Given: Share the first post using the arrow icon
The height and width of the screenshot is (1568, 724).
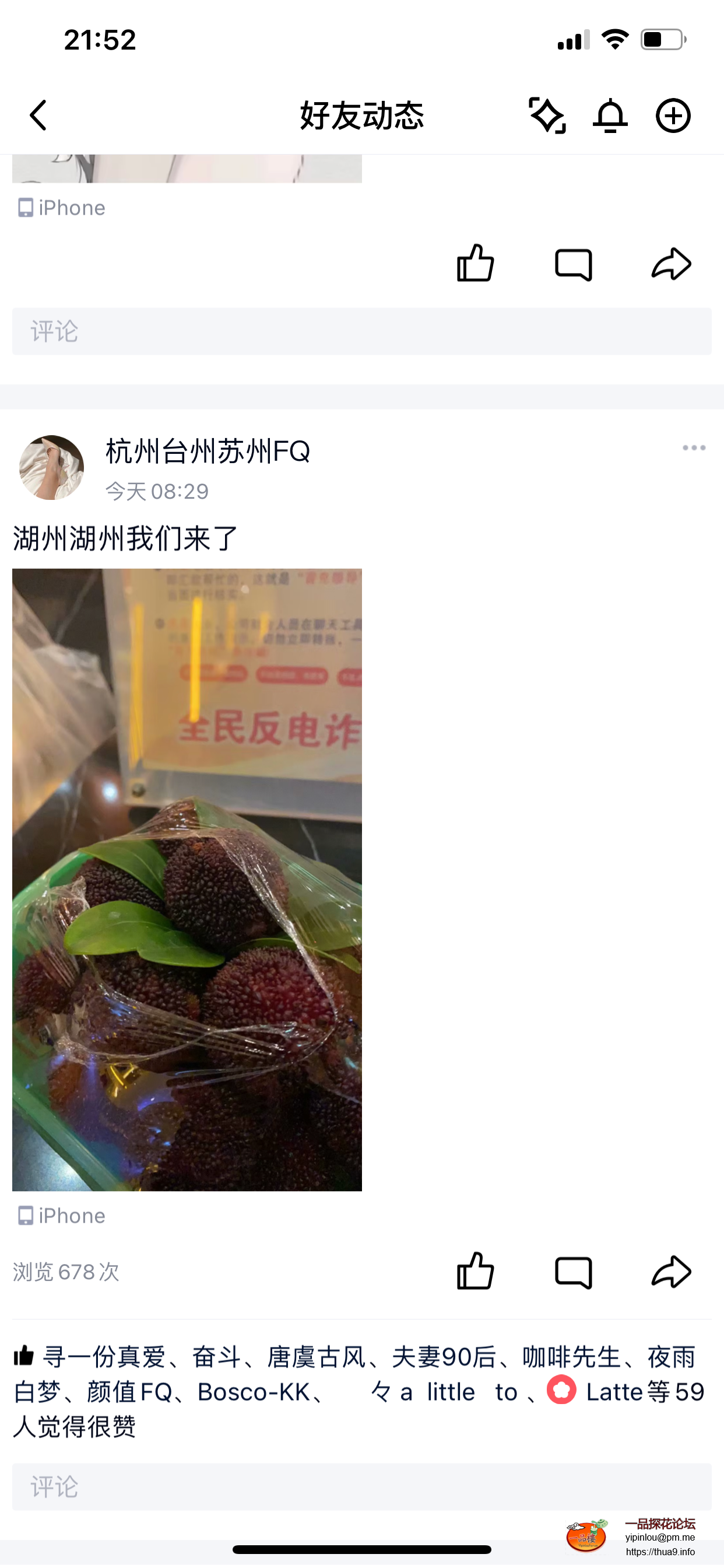Looking at the screenshot, I should pos(672,264).
